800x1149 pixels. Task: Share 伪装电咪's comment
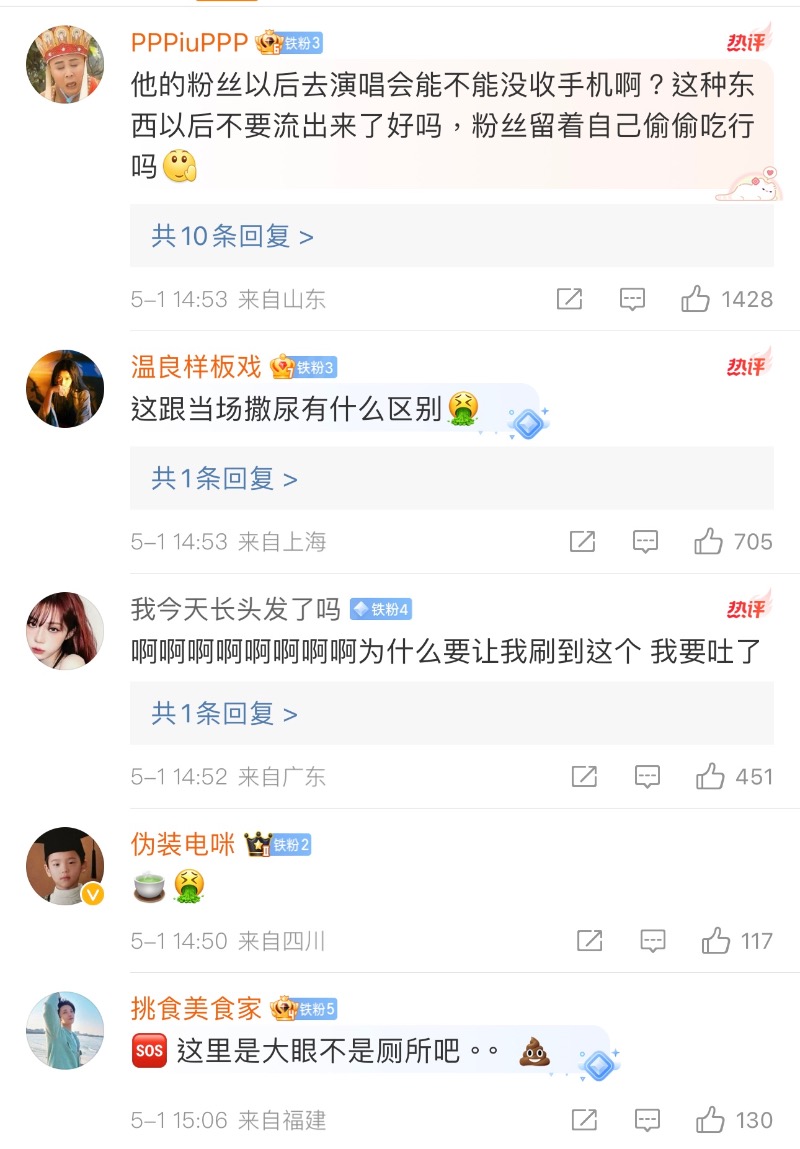(x=590, y=941)
